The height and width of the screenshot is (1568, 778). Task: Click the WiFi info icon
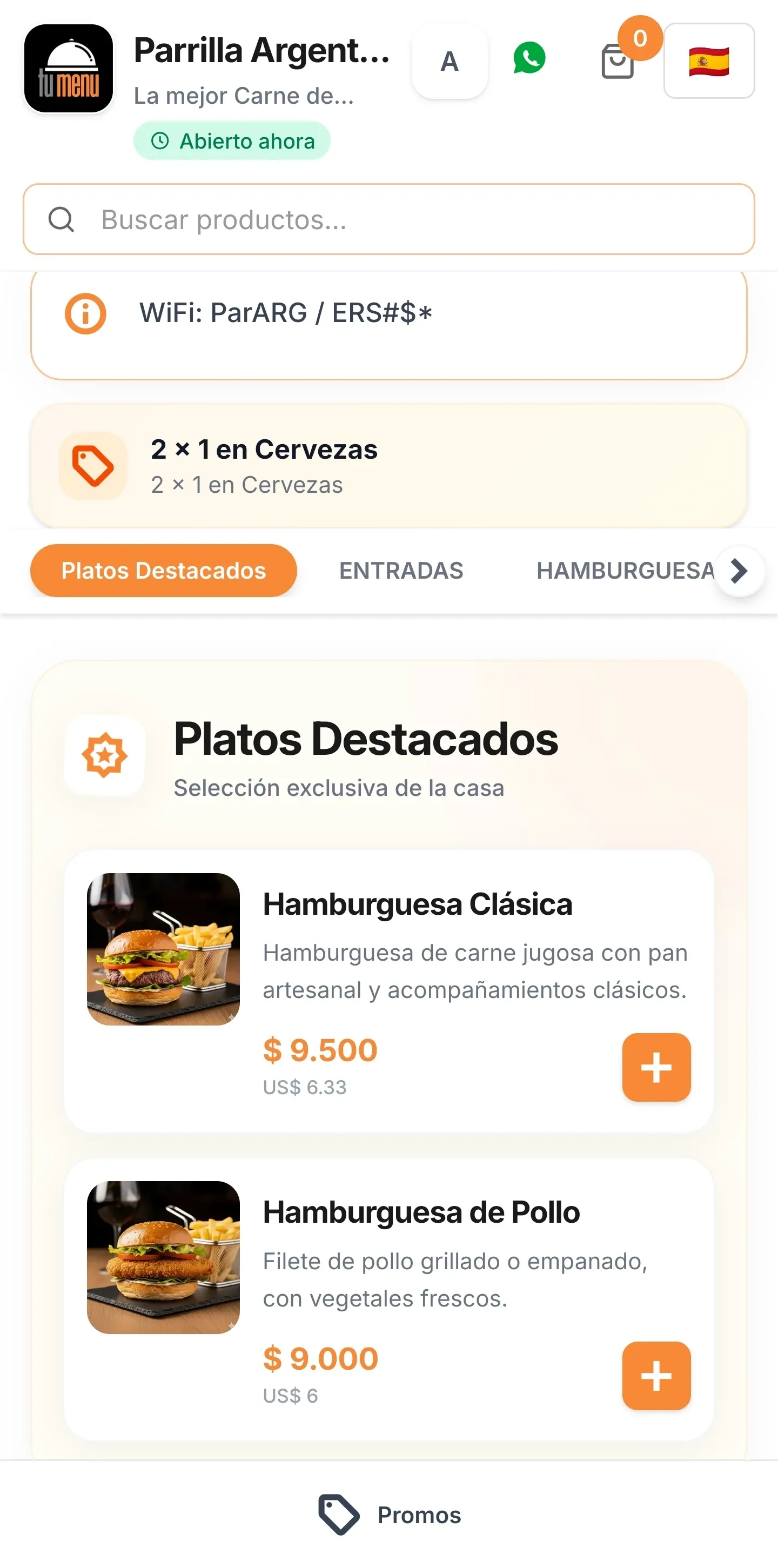click(86, 314)
